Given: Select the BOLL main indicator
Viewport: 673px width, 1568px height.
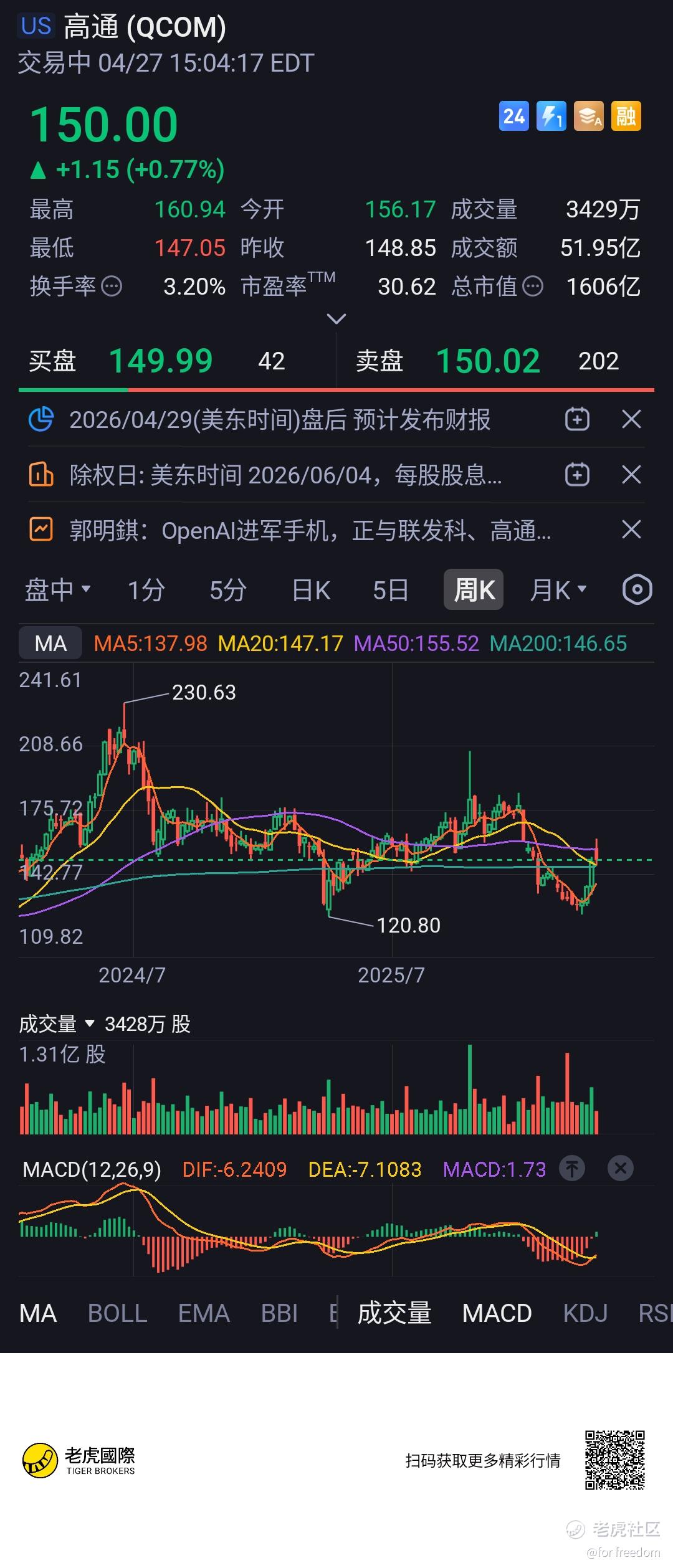Looking at the screenshot, I should 117,1313.
